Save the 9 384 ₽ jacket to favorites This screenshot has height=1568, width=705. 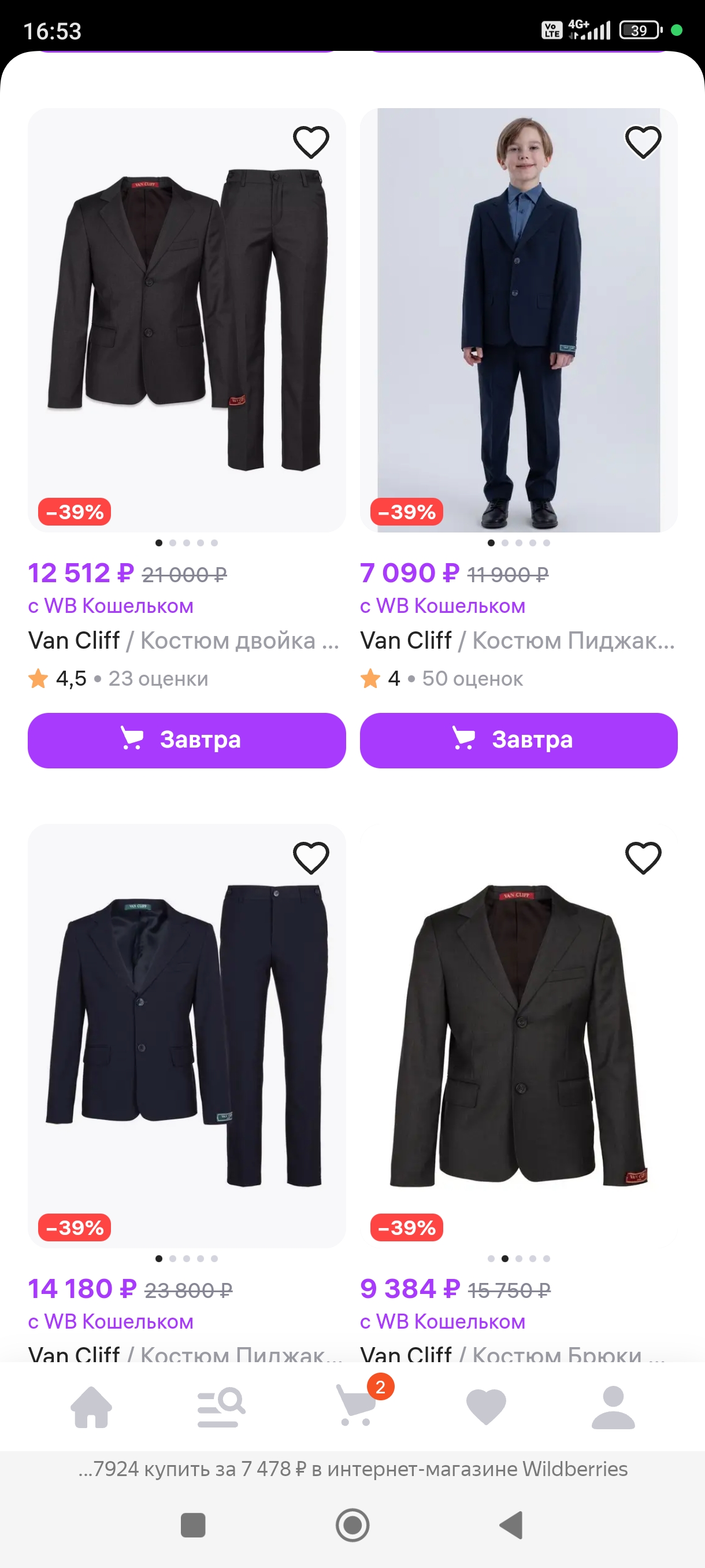tap(643, 857)
